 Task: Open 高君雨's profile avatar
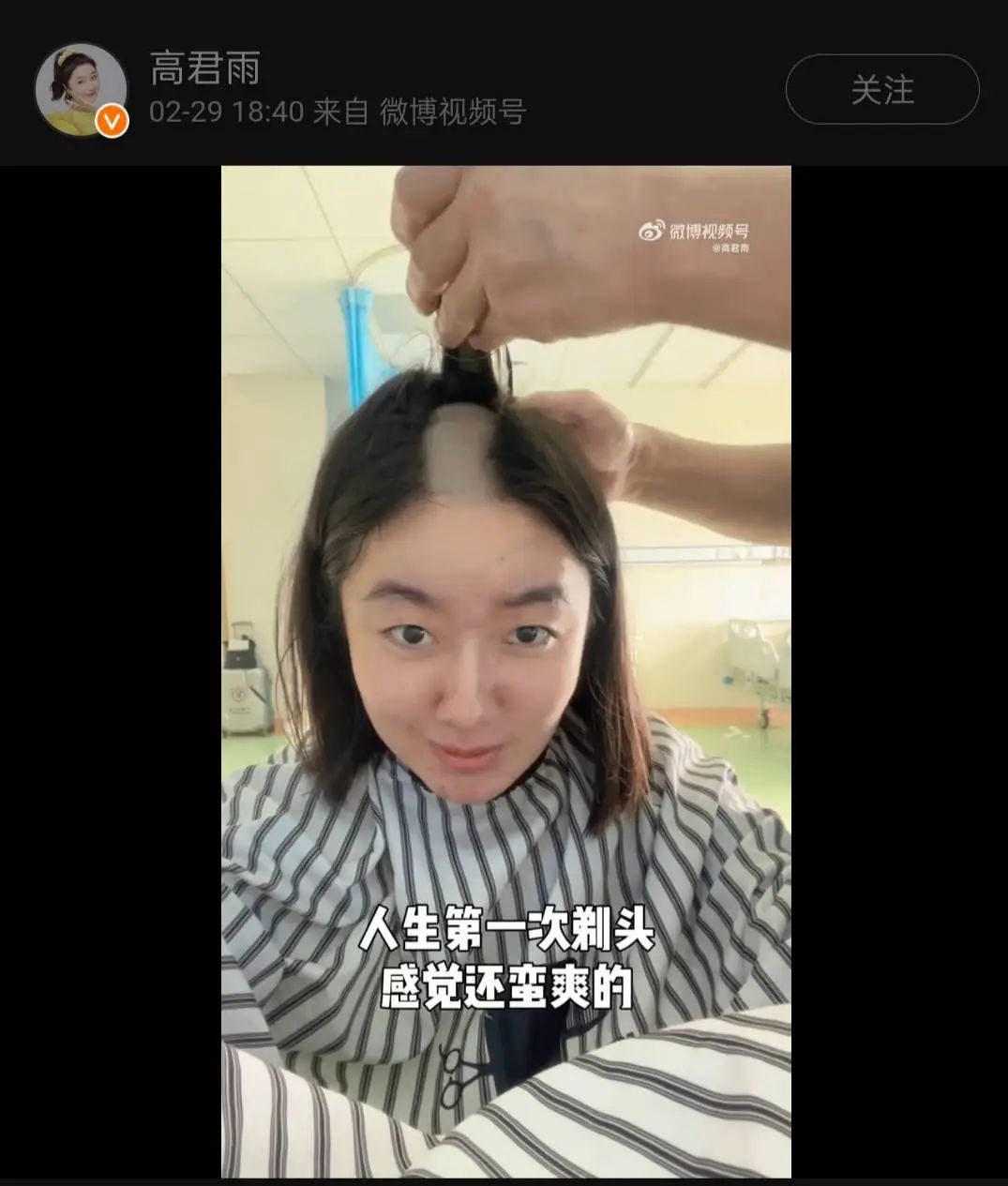click(x=81, y=90)
